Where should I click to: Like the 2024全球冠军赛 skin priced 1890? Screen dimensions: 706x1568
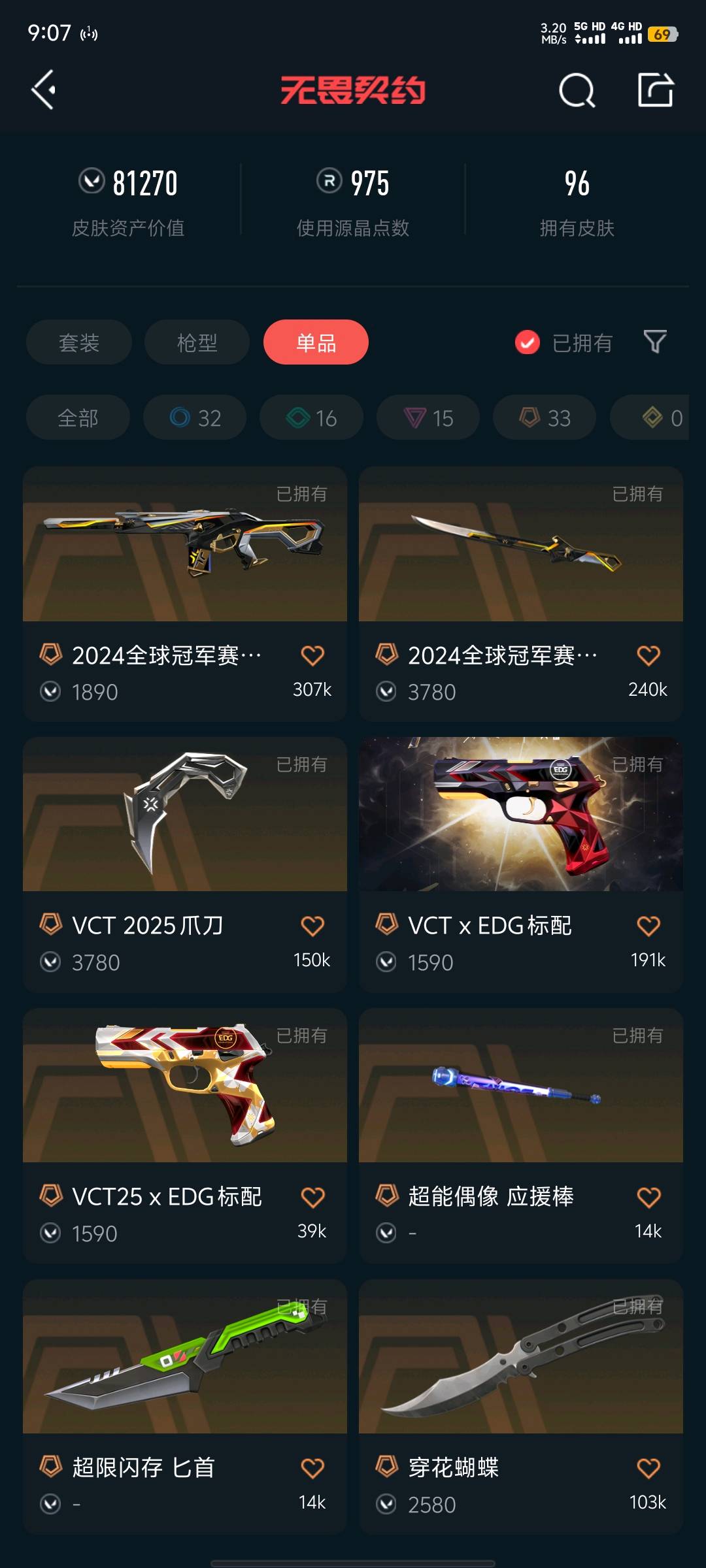point(312,655)
